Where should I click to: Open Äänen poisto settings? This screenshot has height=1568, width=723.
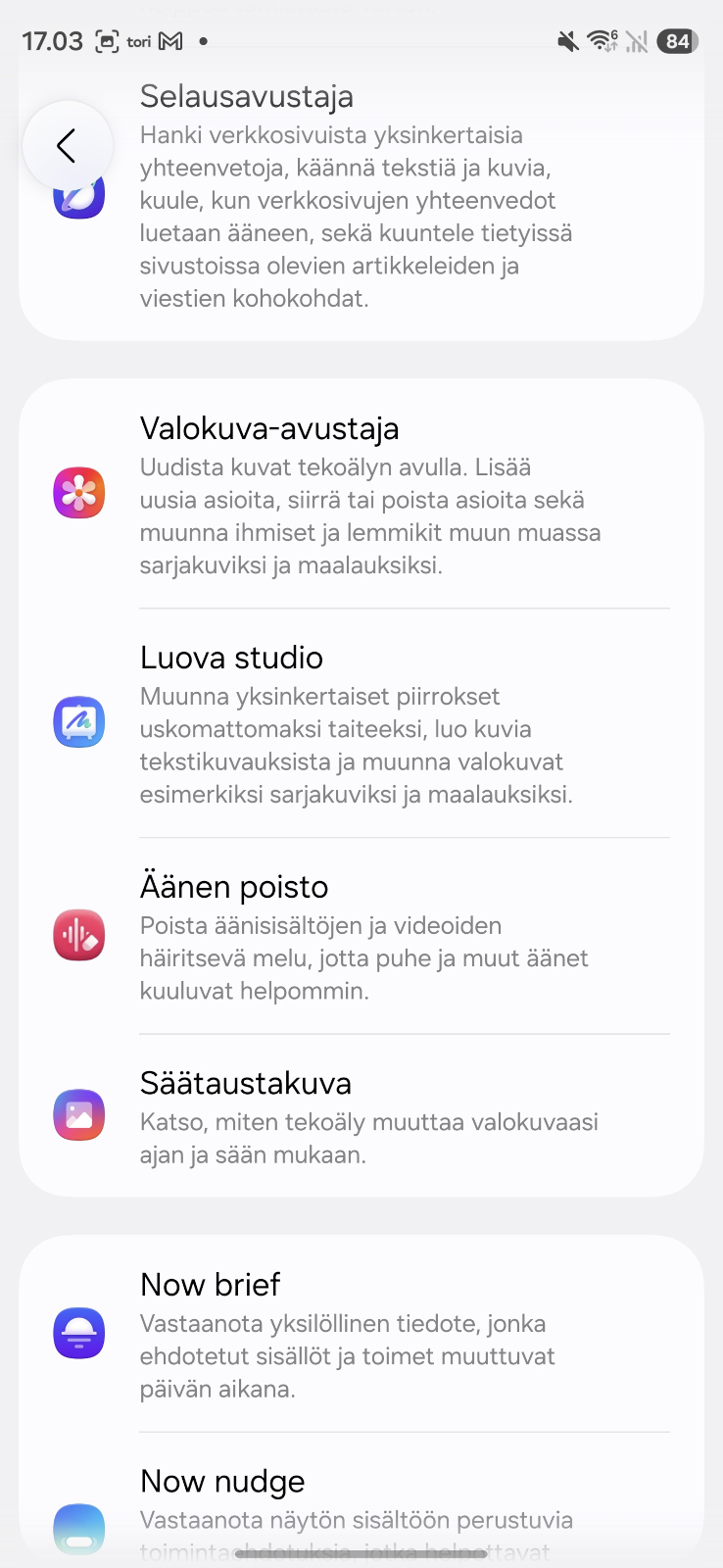[x=361, y=937]
